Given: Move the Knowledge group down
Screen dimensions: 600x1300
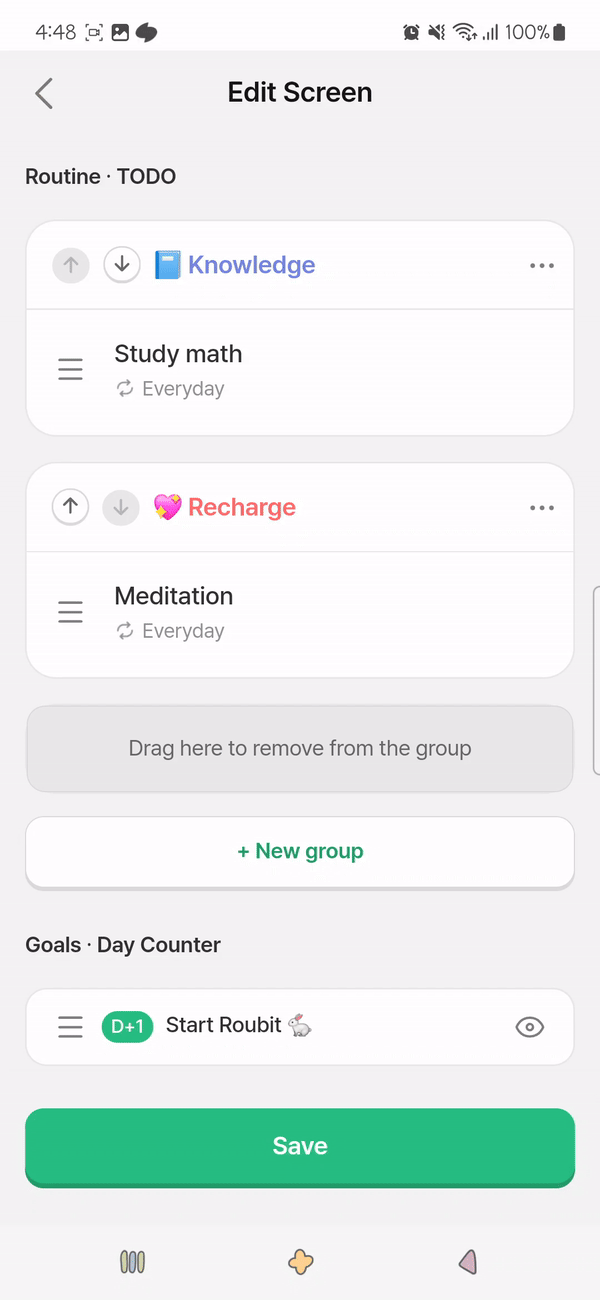Looking at the screenshot, I should [x=122, y=265].
